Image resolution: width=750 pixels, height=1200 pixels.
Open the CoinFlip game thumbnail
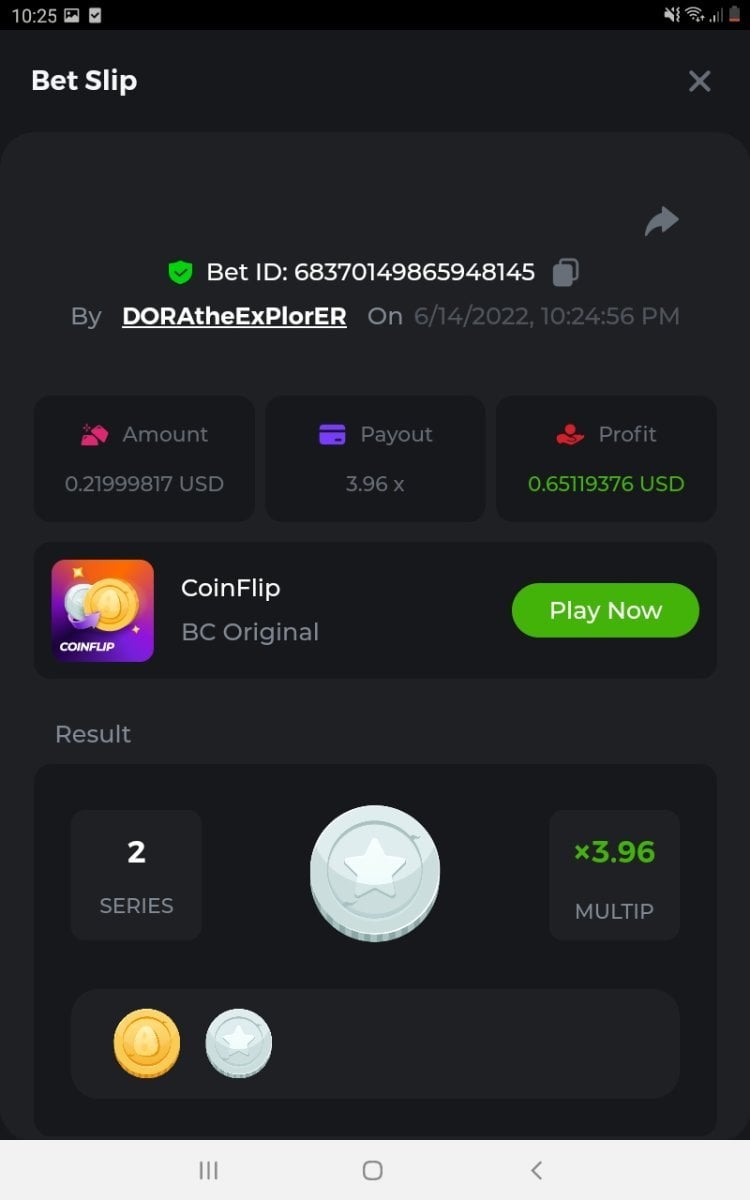pyautogui.click(x=103, y=610)
